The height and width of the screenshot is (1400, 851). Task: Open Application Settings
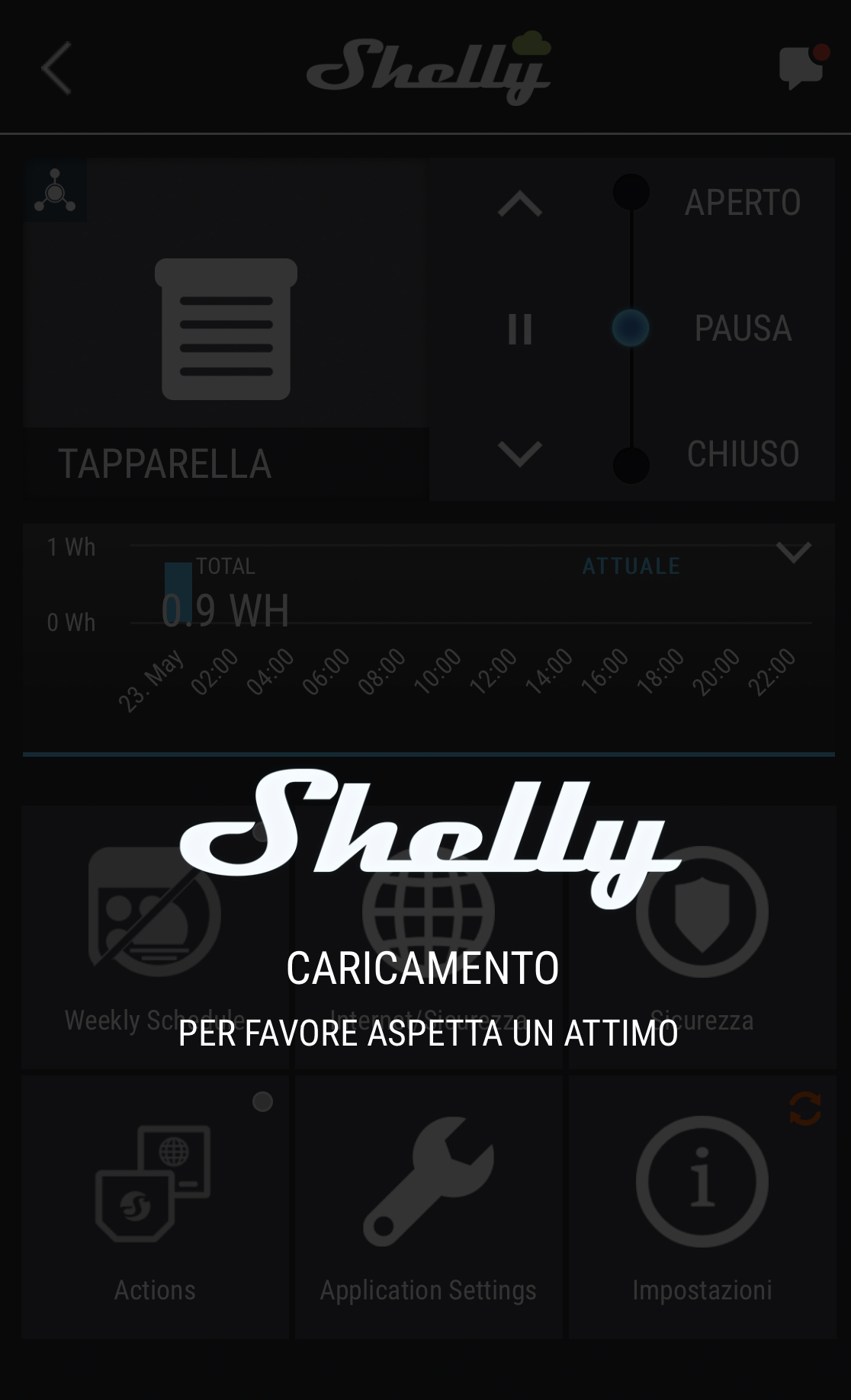tap(428, 1208)
